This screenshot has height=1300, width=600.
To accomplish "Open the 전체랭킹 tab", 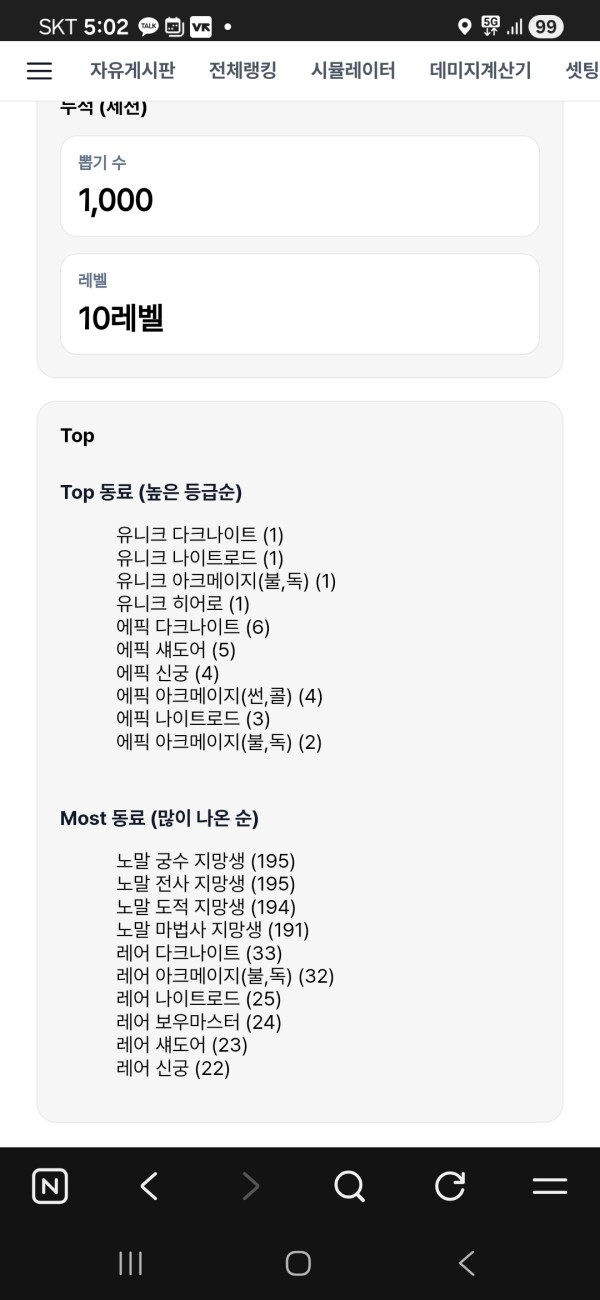I will tap(242, 71).
